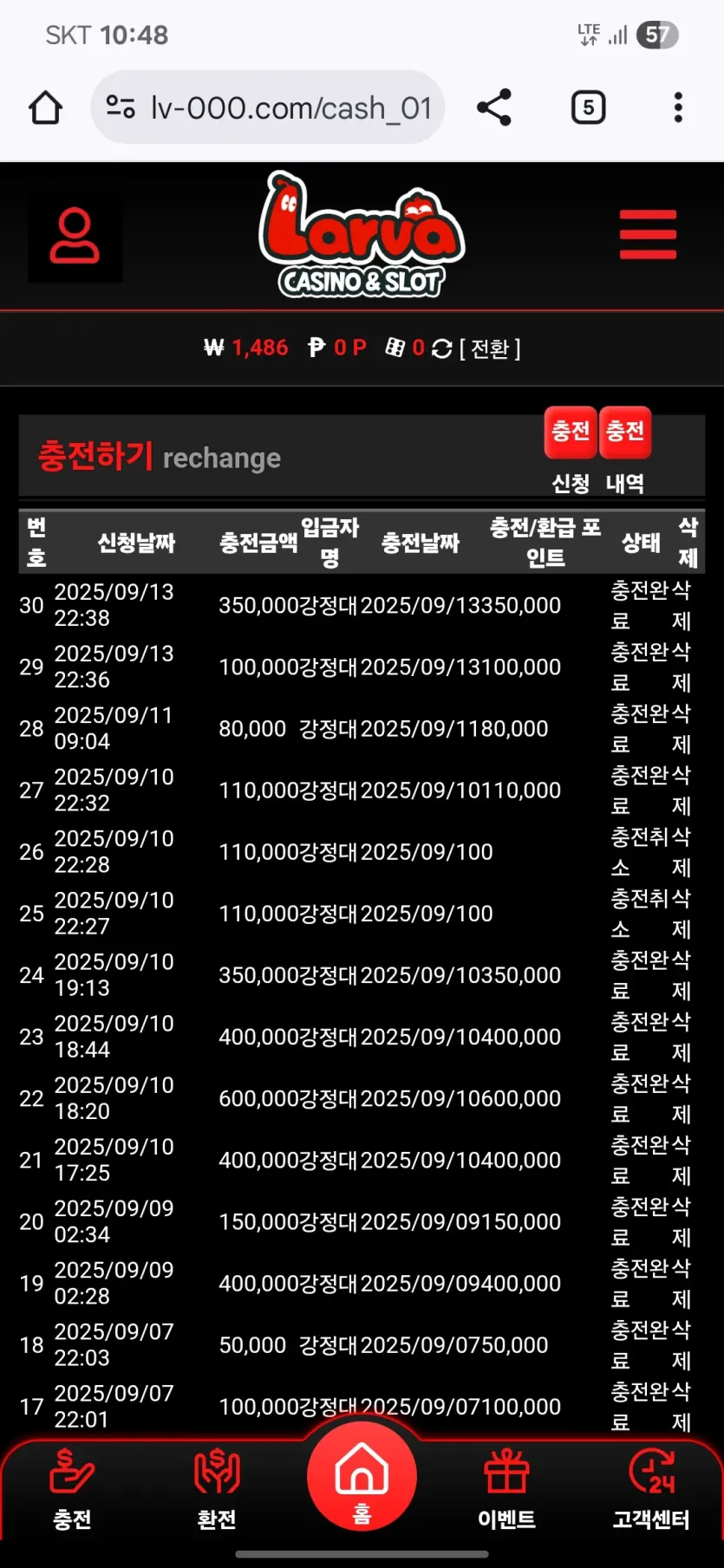Open the browser home page
Image resolution: width=724 pixels, height=1568 pixels.
[x=45, y=108]
